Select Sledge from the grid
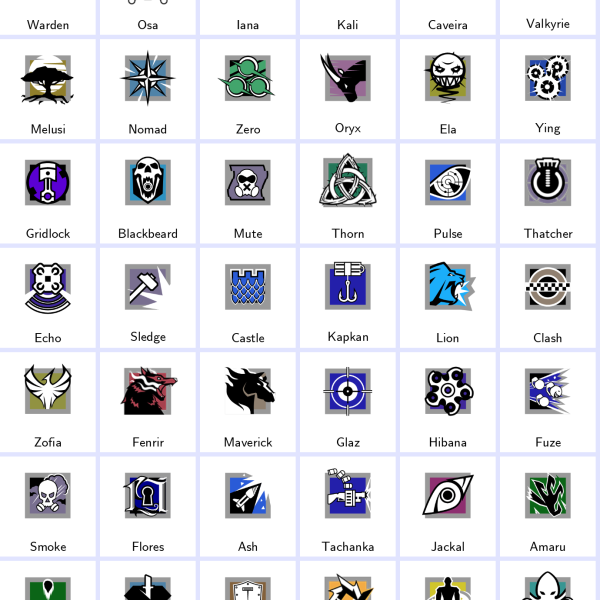 point(148,288)
